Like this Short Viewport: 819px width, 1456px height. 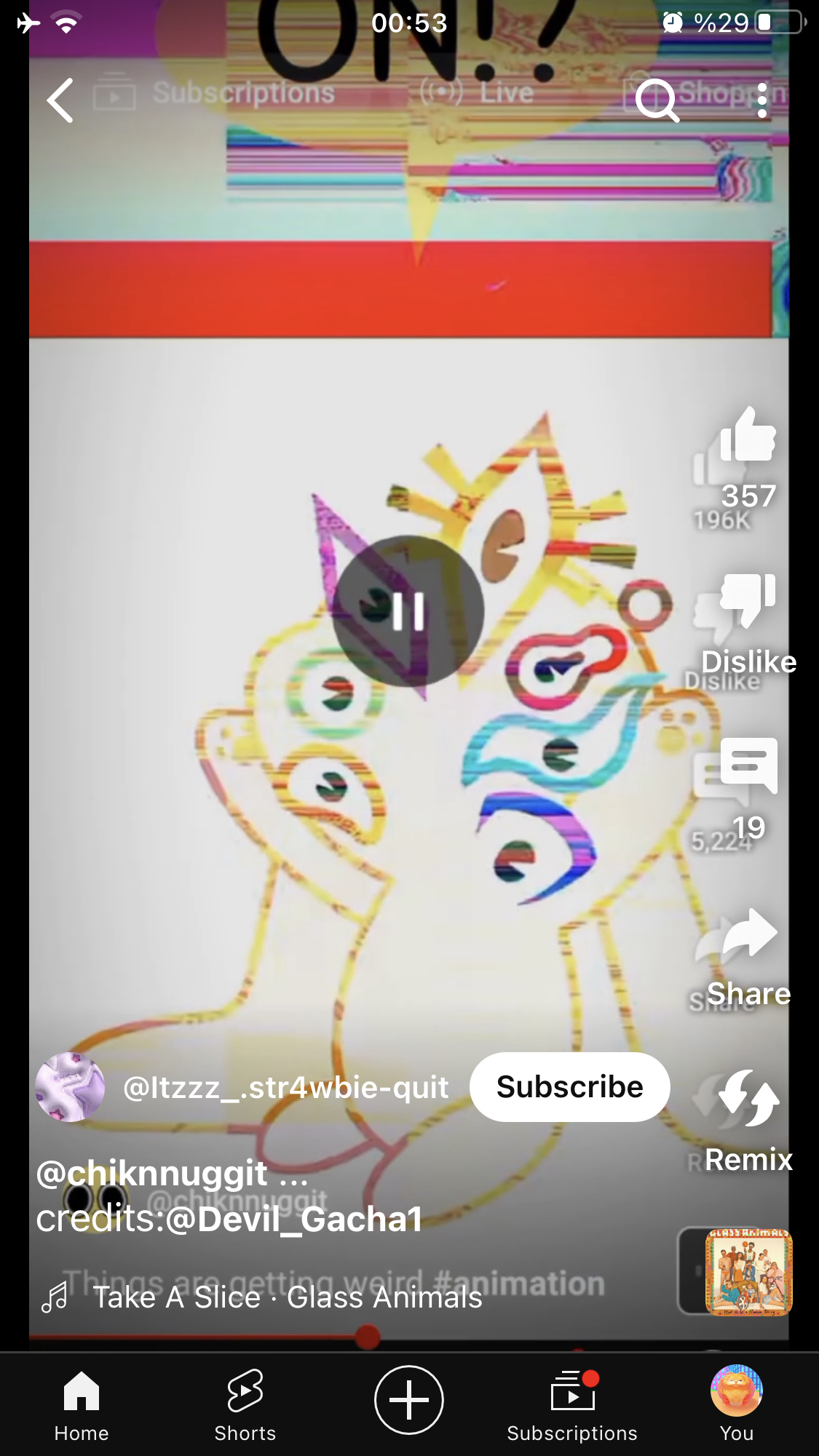click(x=748, y=437)
